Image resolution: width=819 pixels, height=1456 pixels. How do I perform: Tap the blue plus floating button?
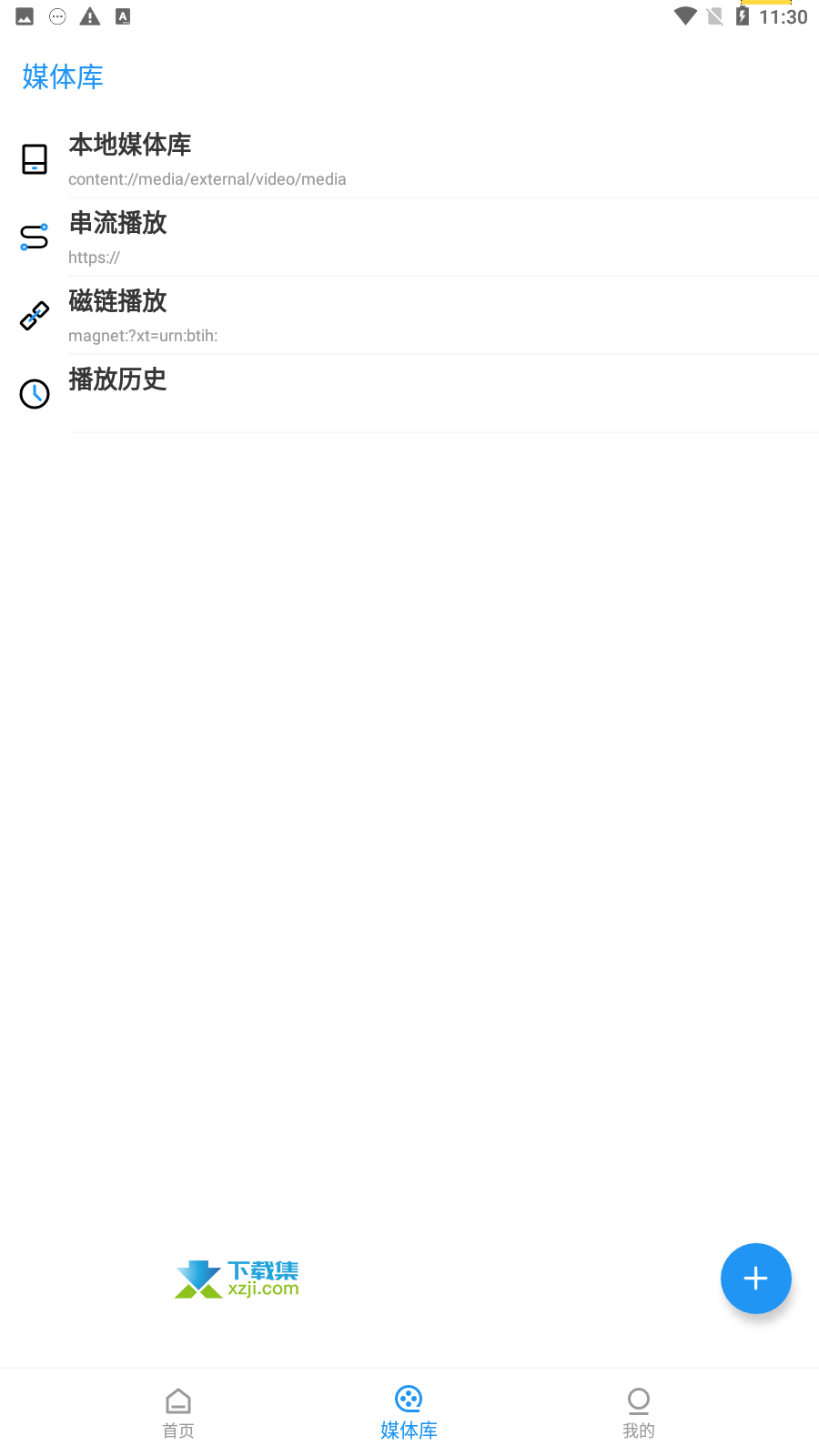point(755,1279)
